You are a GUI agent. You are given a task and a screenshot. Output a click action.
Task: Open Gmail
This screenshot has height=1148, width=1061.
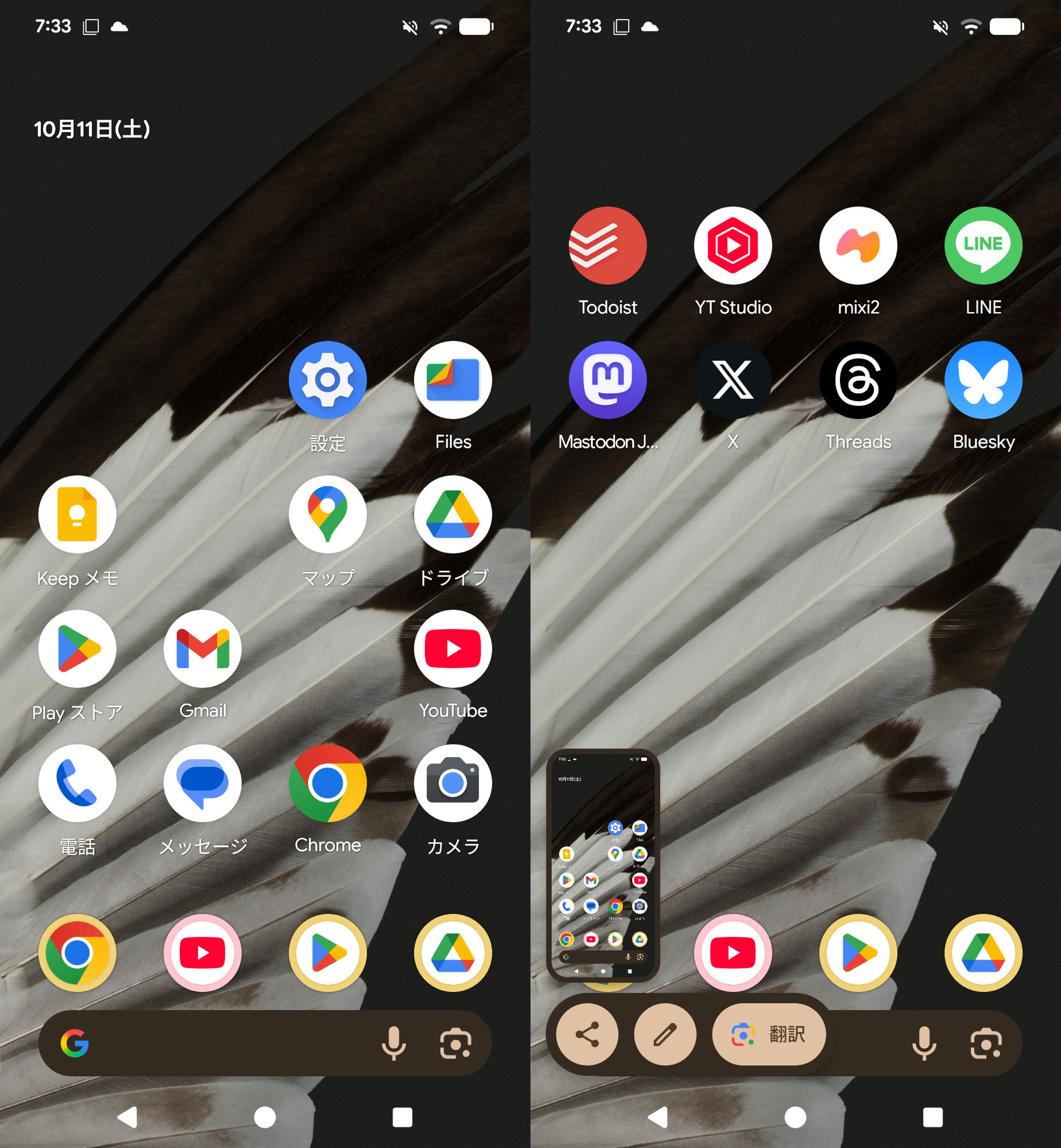202,649
